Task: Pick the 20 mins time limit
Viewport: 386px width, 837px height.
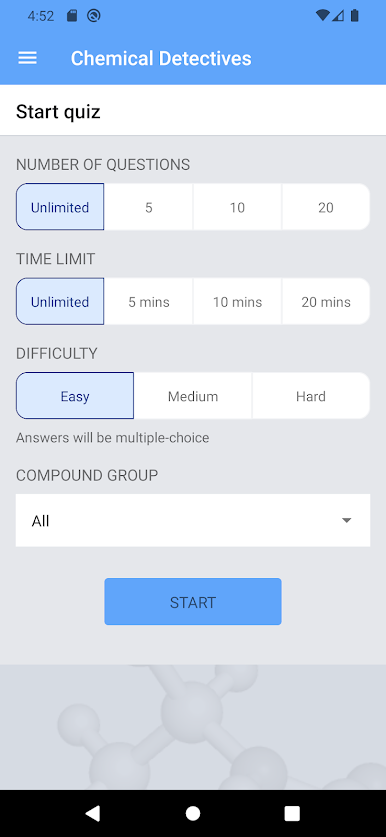Action: coord(326,302)
